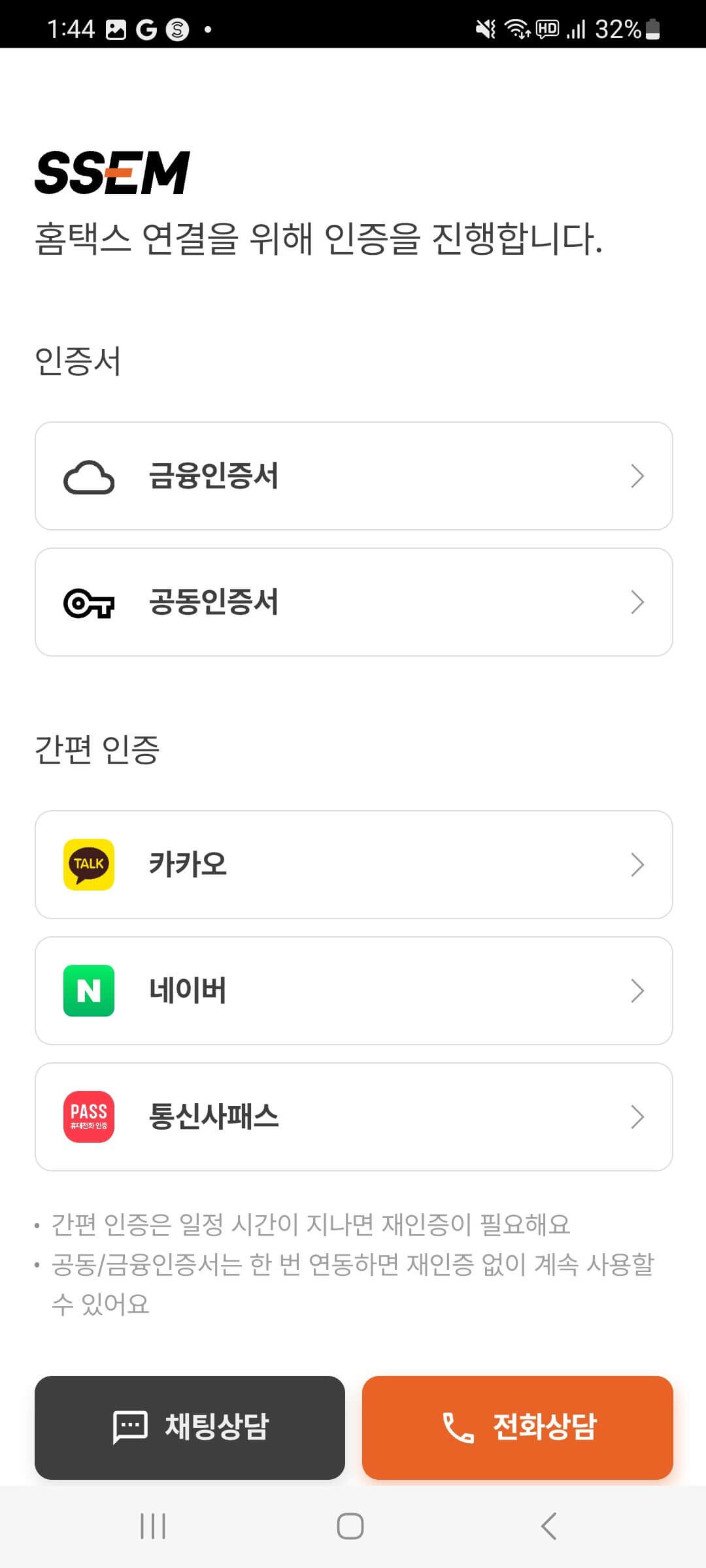Viewport: 706px width, 1568px height.
Task: Choose 네이버 authentication option
Action: [353, 990]
